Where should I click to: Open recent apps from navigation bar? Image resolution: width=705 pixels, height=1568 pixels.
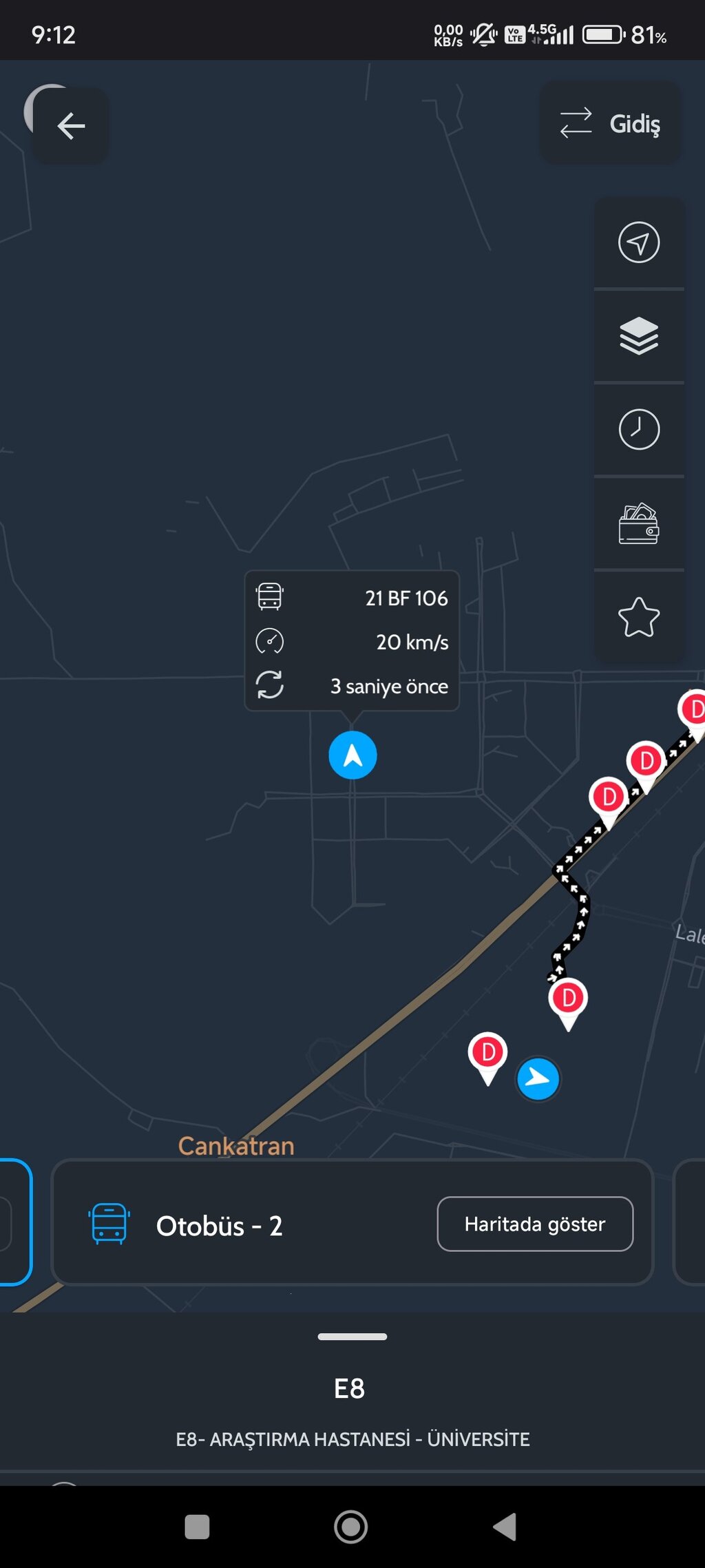click(198, 1527)
